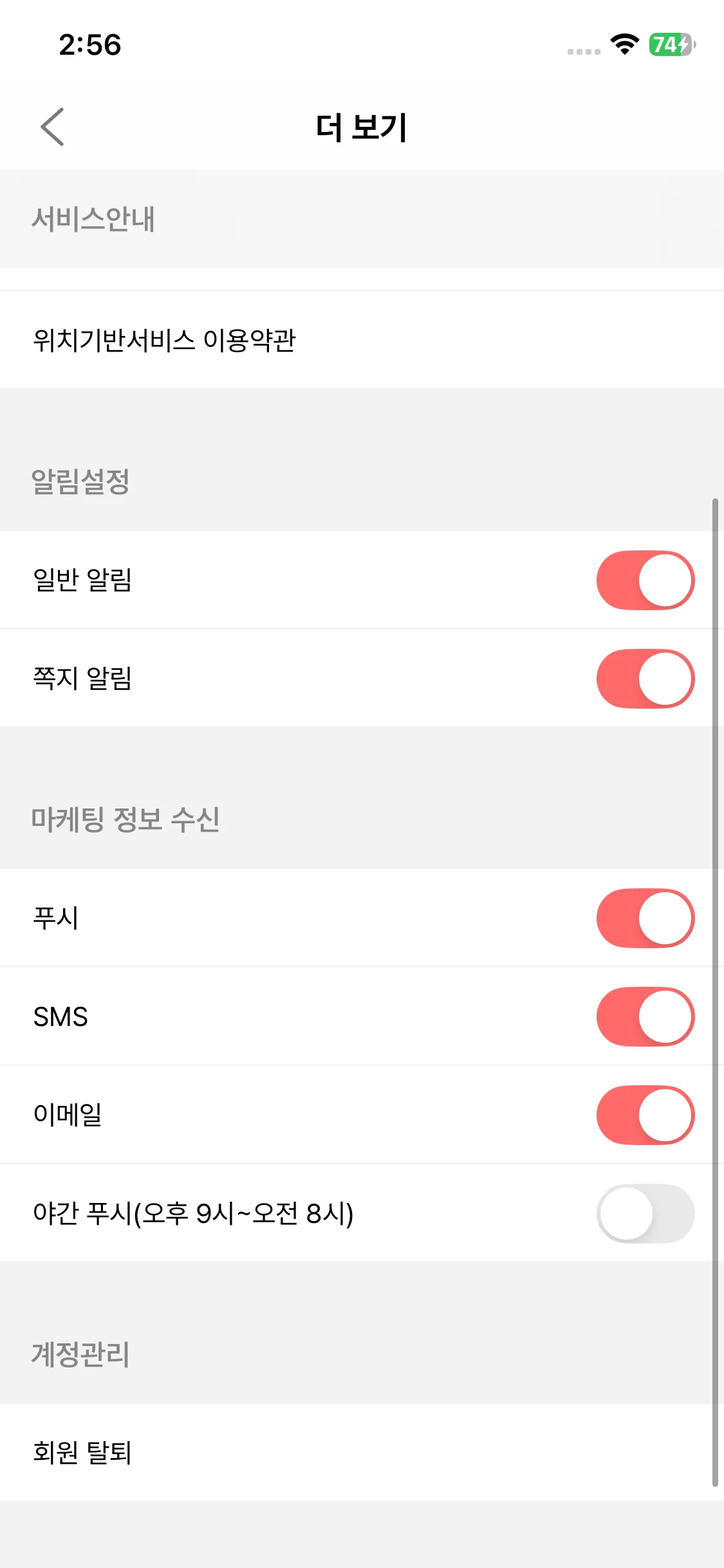Switch off SMS marketing messages
This screenshot has width=724, height=1568.
point(645,1017)
